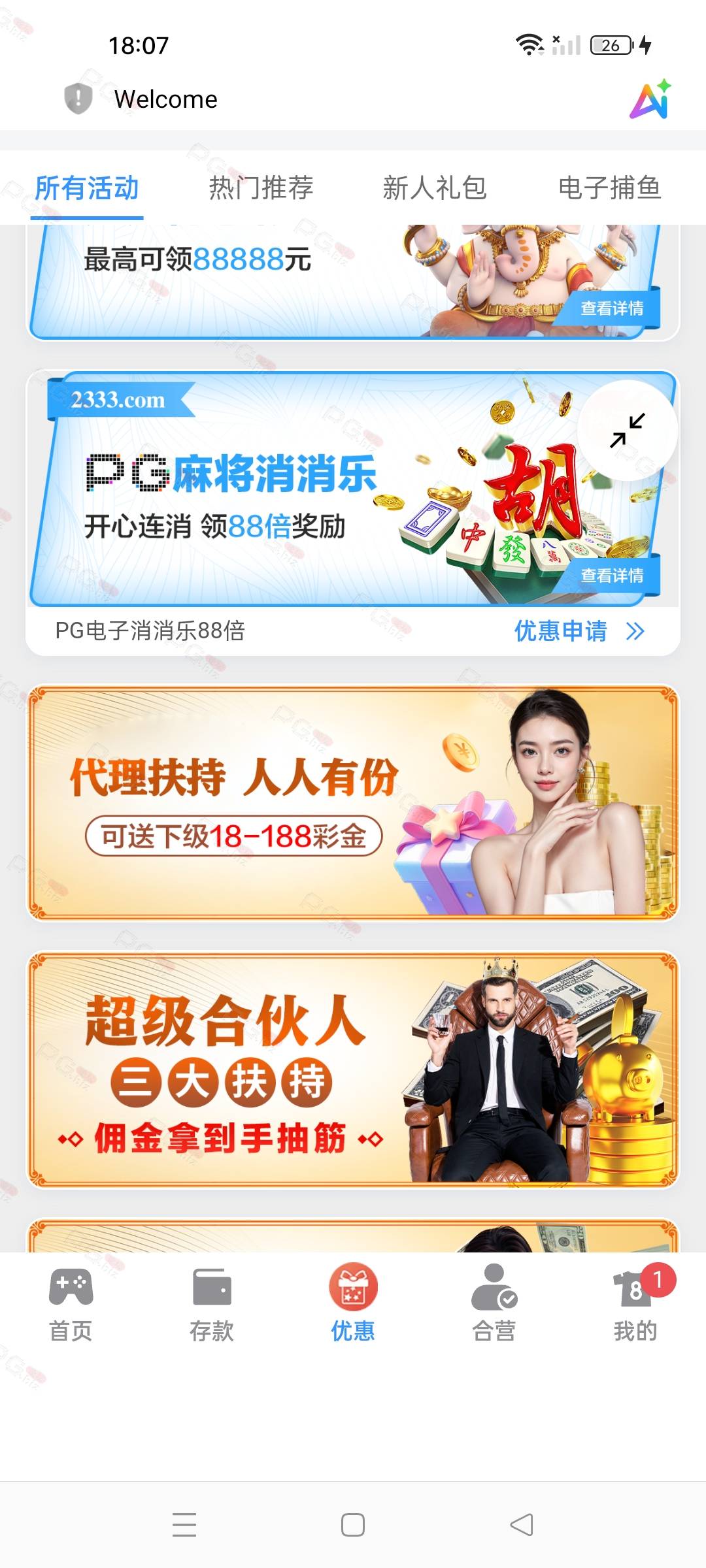Switch to the 新人礼包 tab
This screenshot has width=706, height=1568.
point(435,188)
